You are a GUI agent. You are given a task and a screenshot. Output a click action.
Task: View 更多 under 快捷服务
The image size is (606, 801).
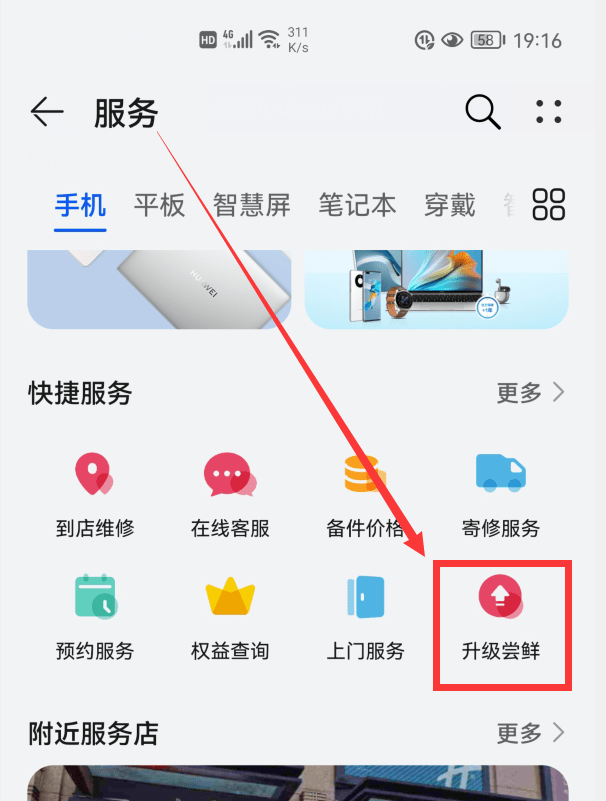coord(531,393)
